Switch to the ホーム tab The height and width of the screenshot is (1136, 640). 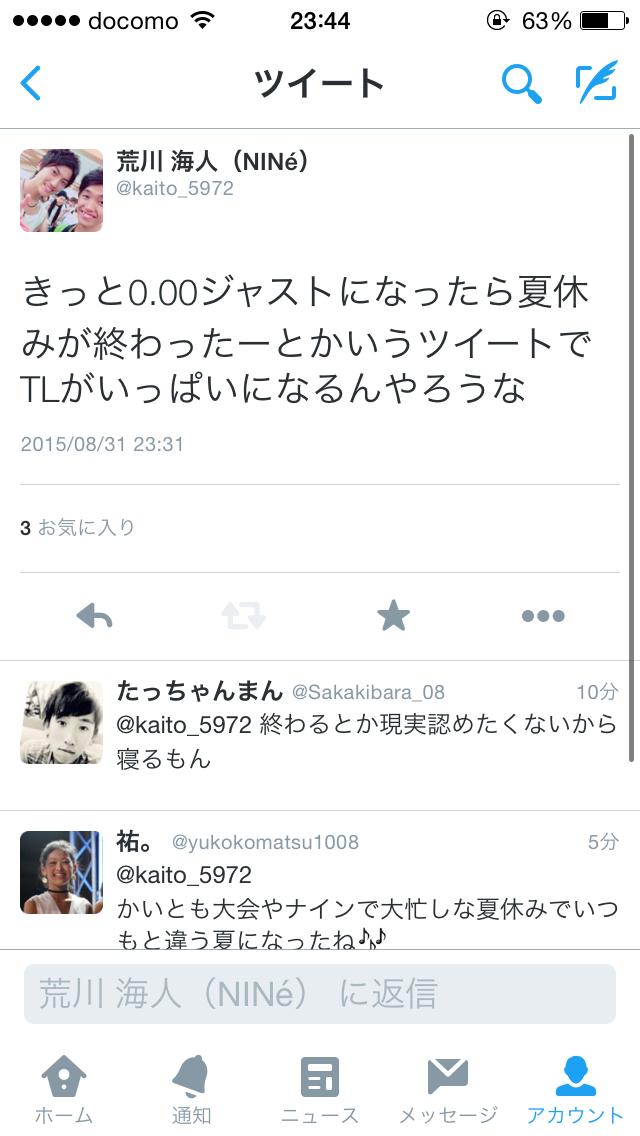point(63,1088)
